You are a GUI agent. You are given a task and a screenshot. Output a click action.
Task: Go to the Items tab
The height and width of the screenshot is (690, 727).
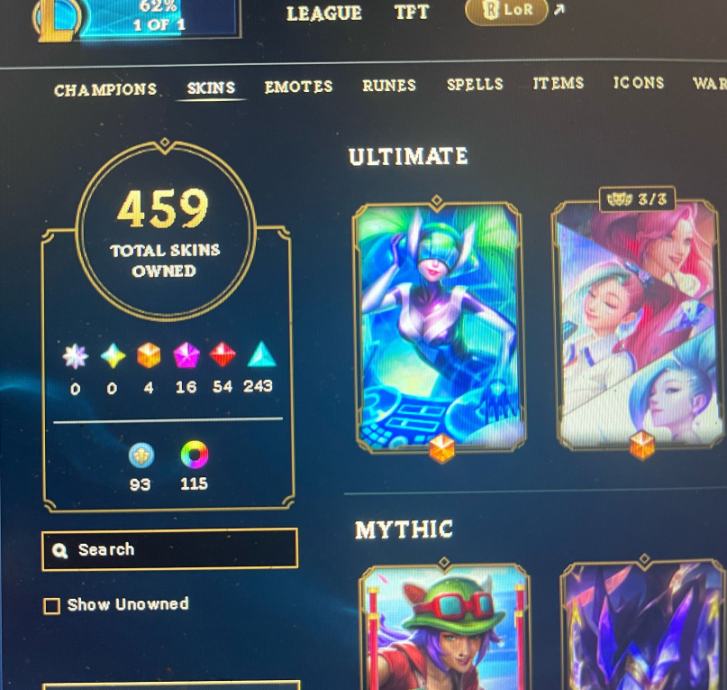pyautogui.click(x=558, y=83)
